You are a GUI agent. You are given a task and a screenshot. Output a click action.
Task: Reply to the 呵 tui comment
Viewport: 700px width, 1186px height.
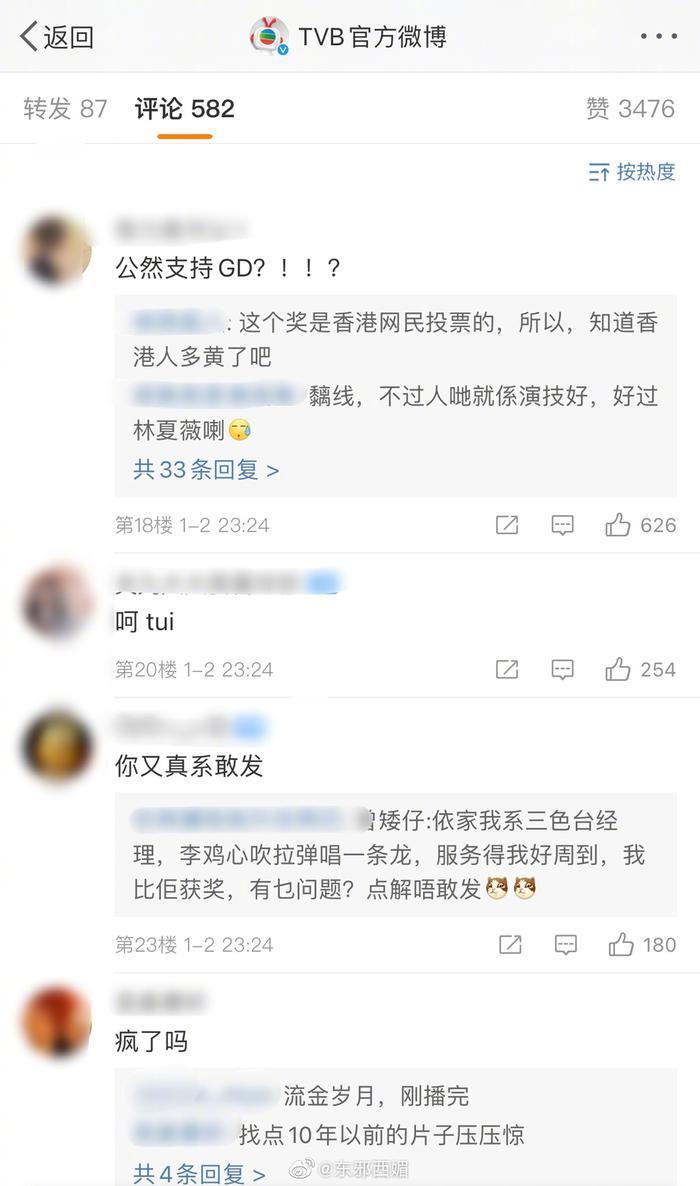(563, 669)
